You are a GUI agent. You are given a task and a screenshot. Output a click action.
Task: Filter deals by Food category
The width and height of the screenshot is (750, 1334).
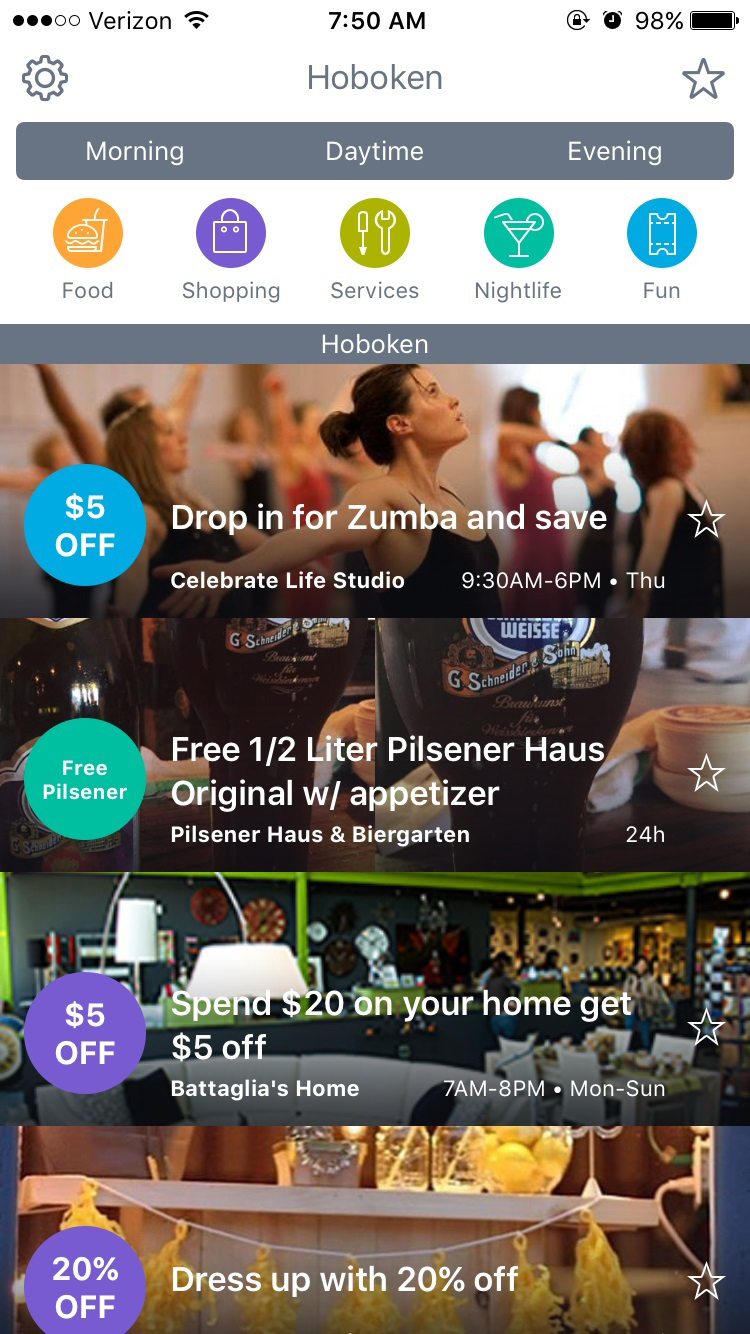88,250
